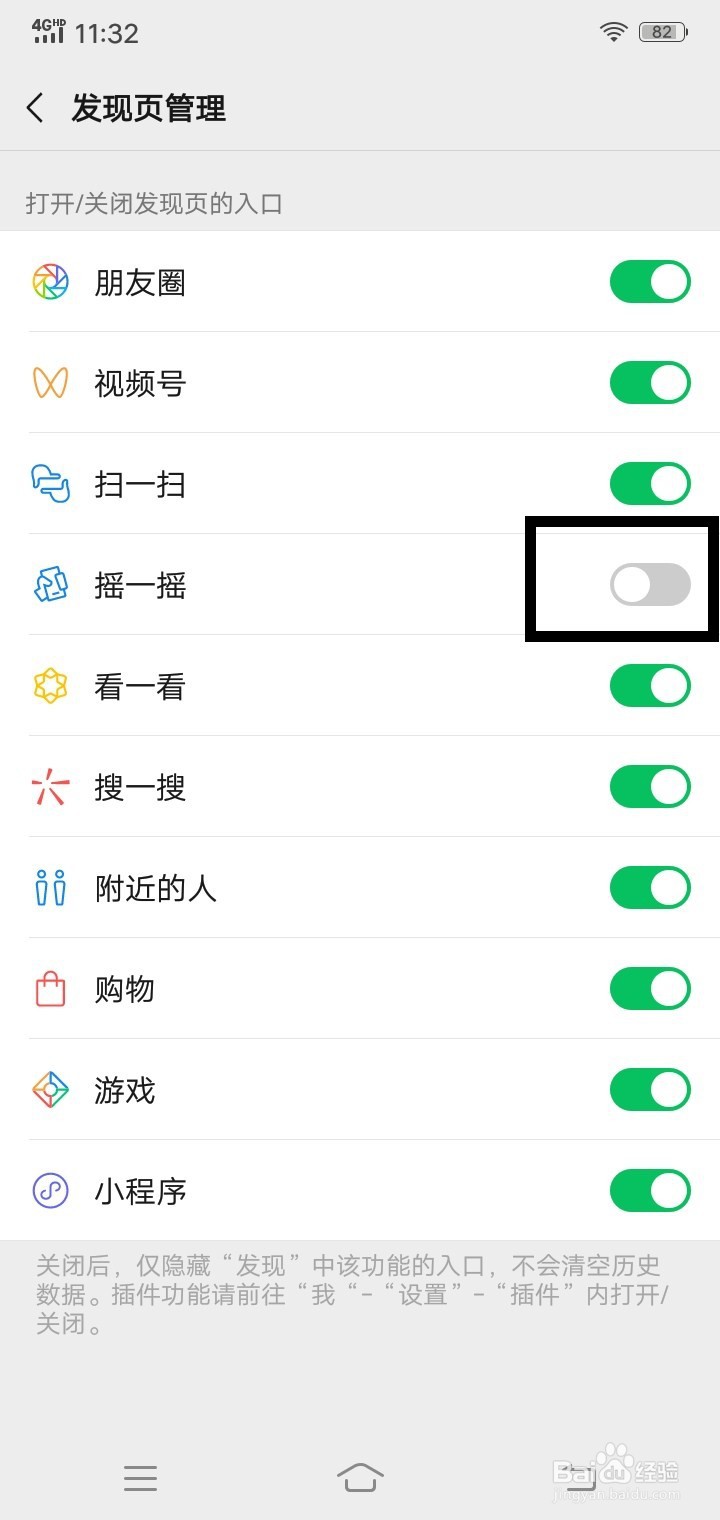Click the Shake (摇一摇) icon
The image size is (720, 1520).
50,585
